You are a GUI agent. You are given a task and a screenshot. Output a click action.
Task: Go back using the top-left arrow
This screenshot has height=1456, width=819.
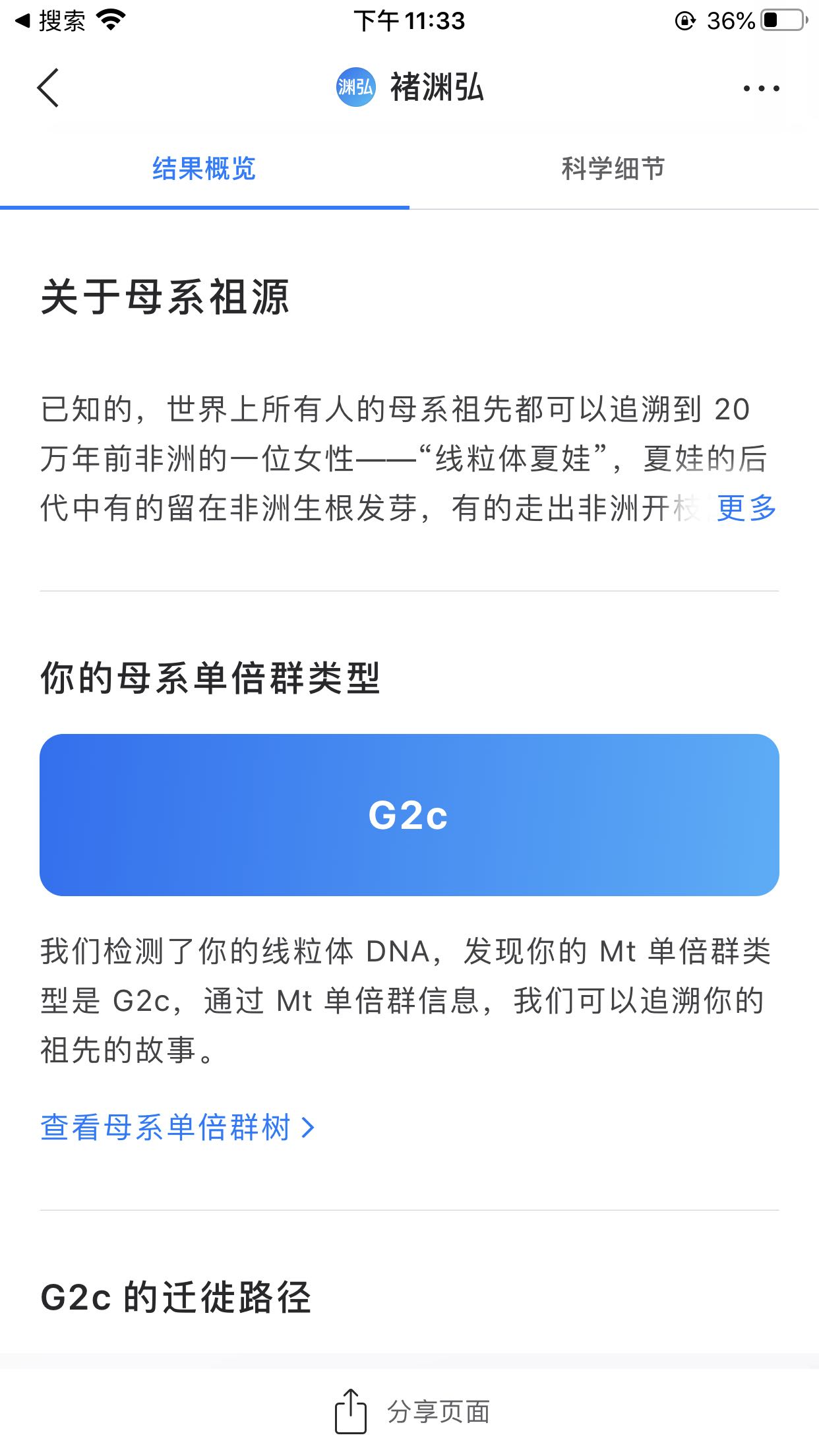(48, 88)
